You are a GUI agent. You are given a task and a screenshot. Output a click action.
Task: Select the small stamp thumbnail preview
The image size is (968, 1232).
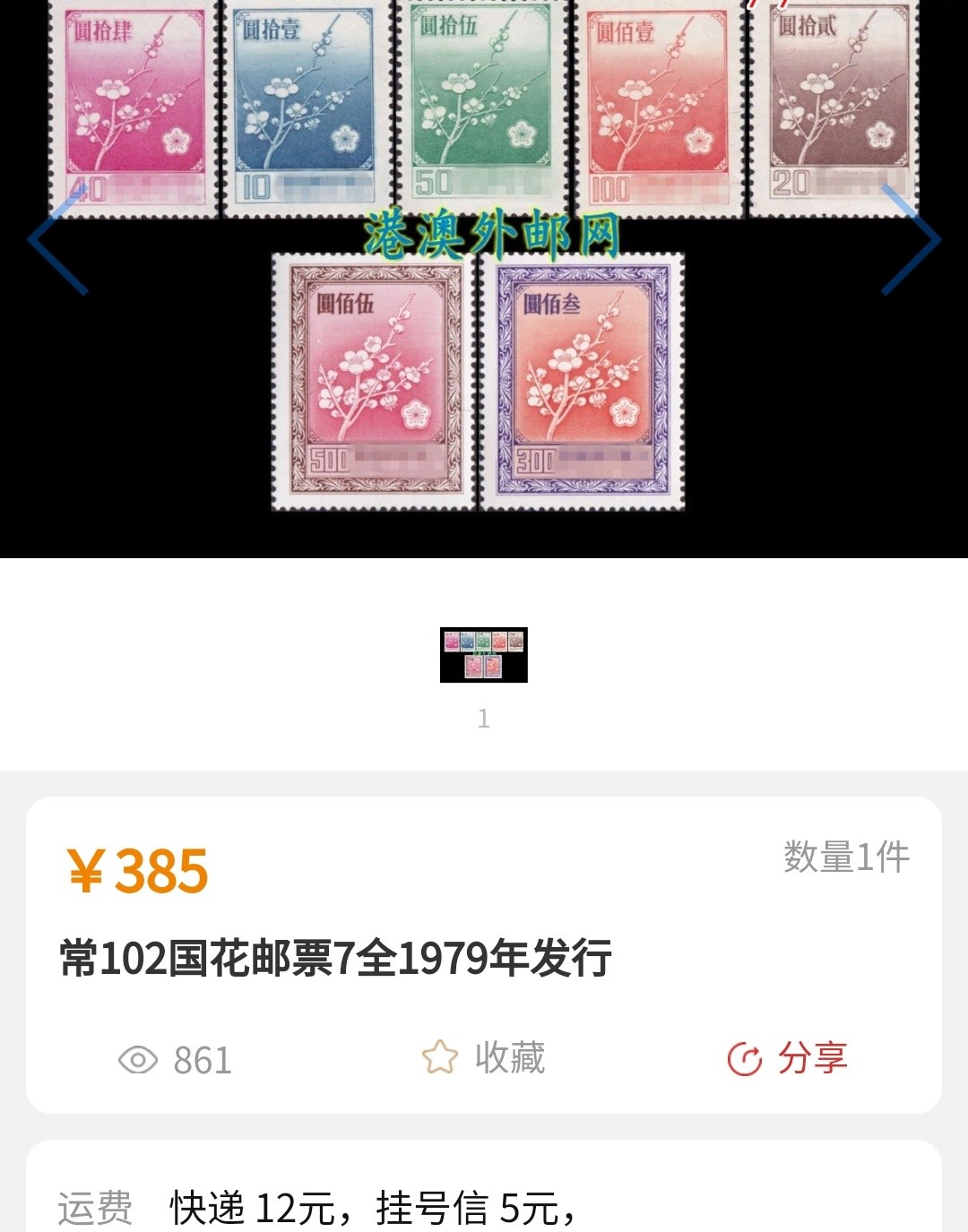484,655
